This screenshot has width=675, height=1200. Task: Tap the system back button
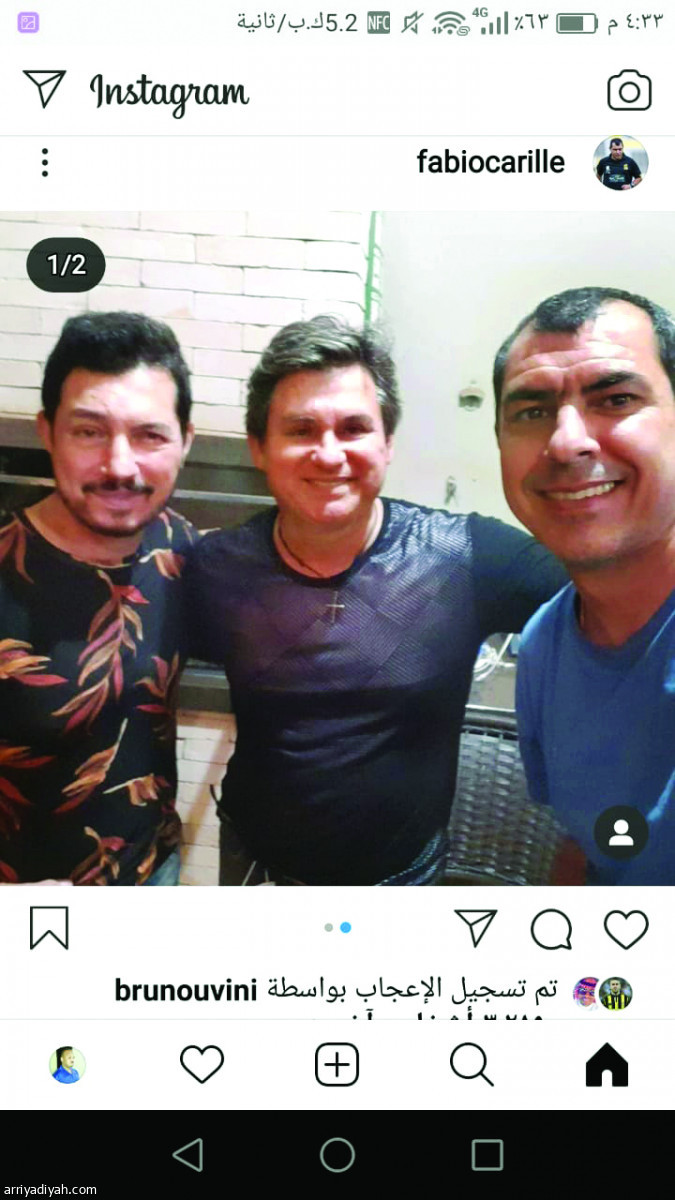tap(187, 1155)
